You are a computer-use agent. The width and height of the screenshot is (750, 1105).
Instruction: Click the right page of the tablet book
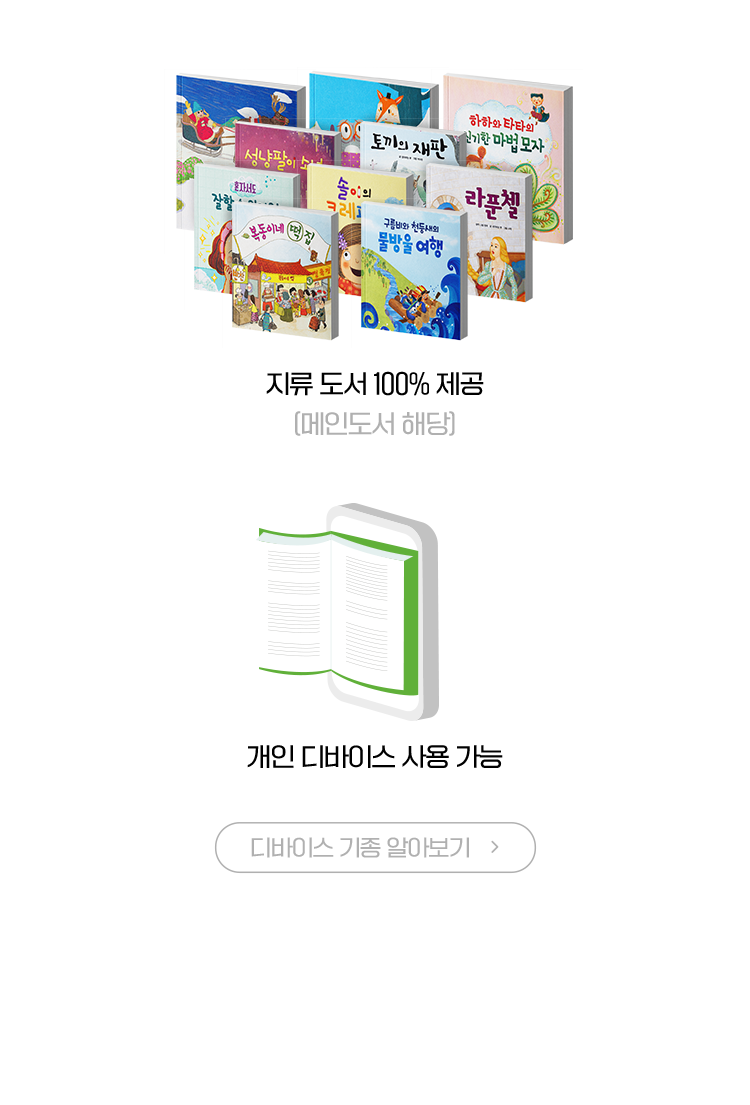(x=368, y=615)
